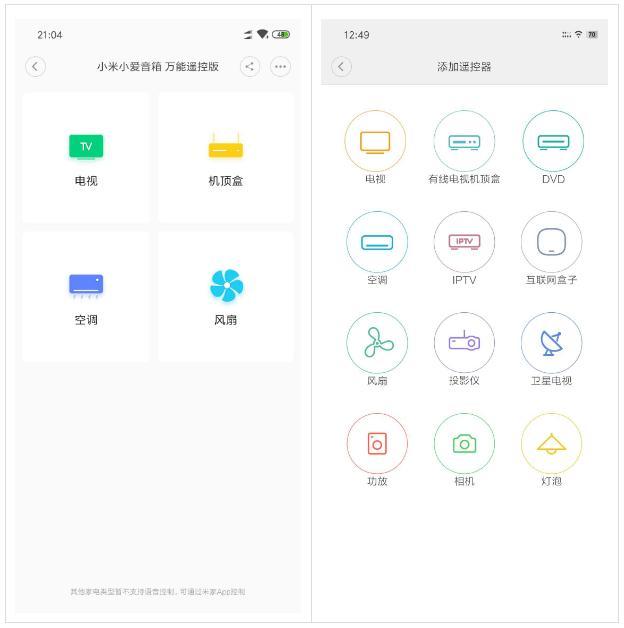
Task: Open the 机顶盒 card
Action: [x=226, y=158]
